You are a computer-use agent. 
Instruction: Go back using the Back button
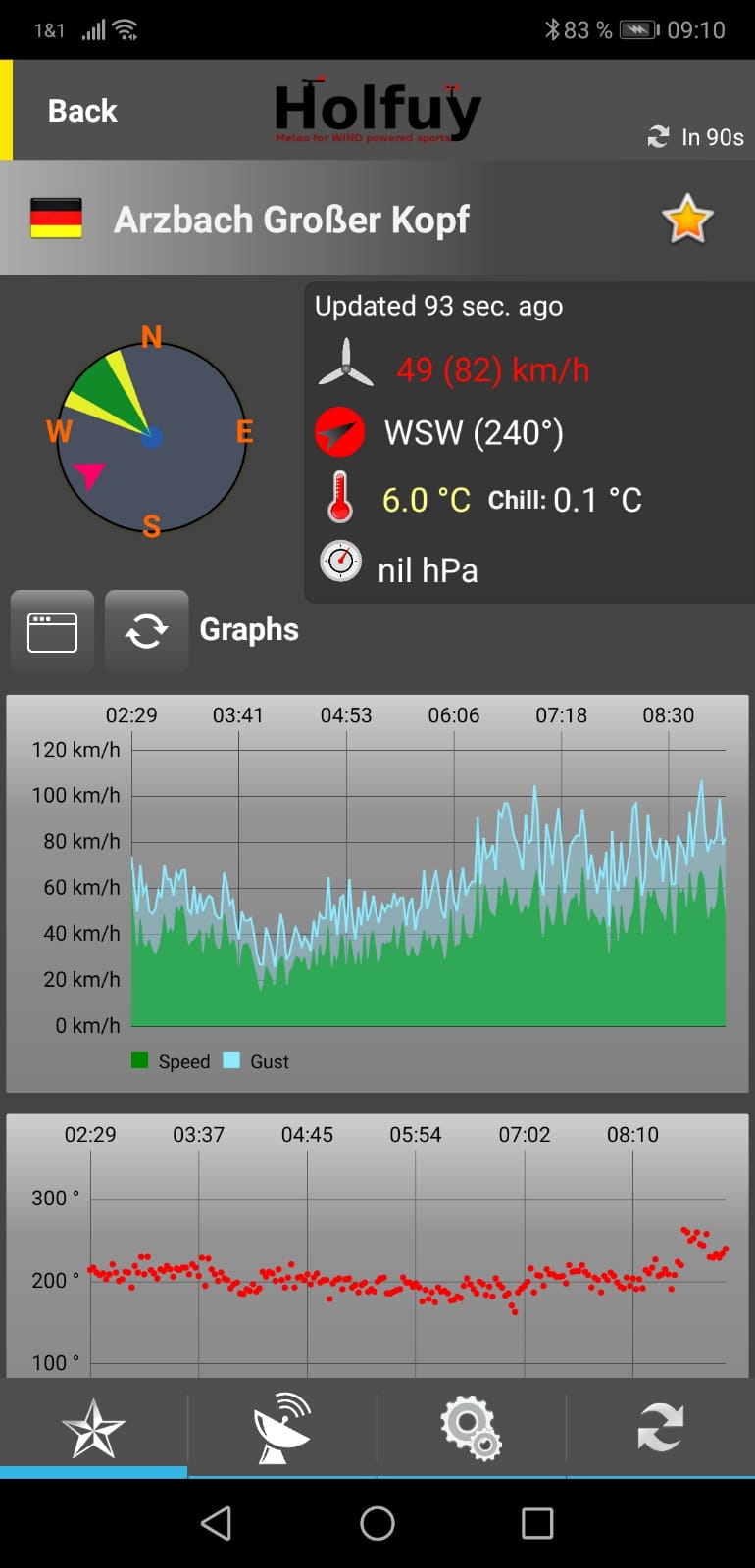click(x=82, y=111)
